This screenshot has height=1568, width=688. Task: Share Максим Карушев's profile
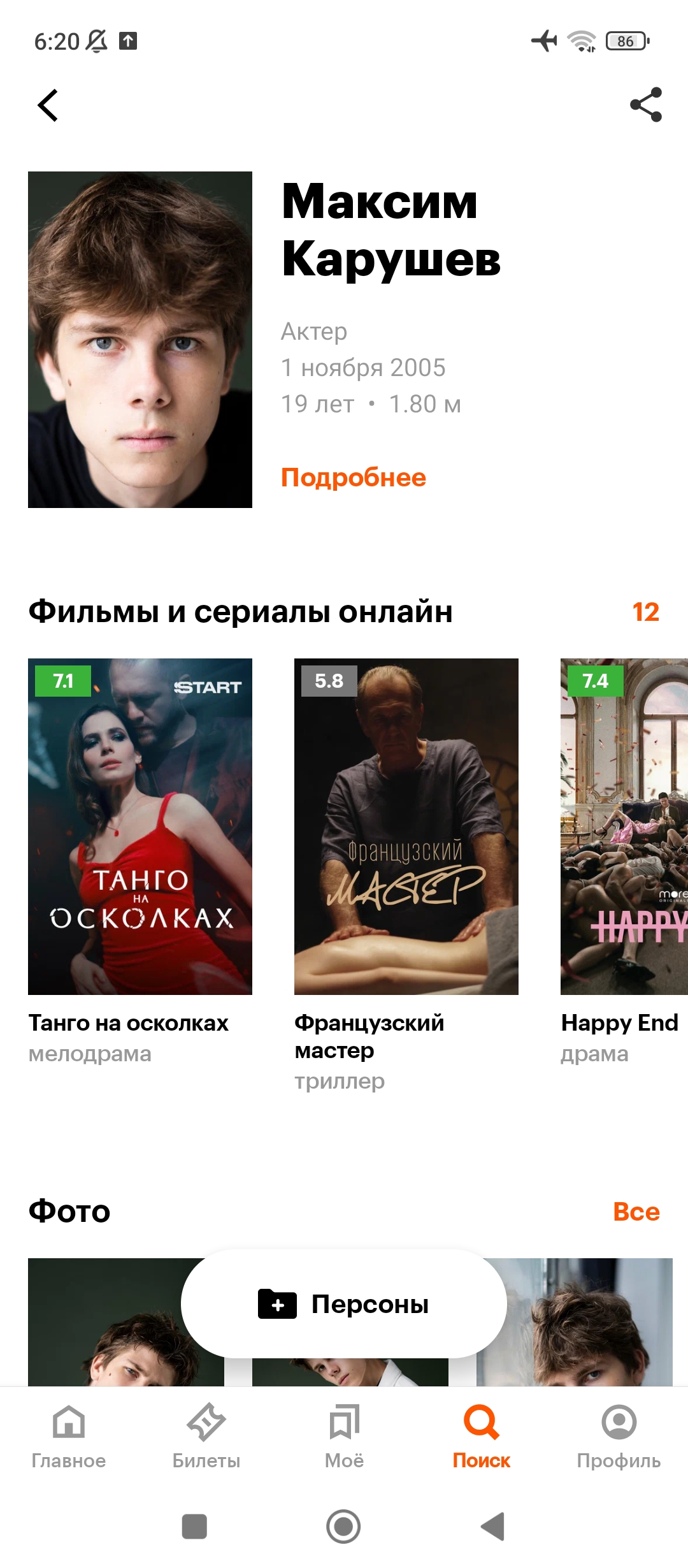[646, 105]
